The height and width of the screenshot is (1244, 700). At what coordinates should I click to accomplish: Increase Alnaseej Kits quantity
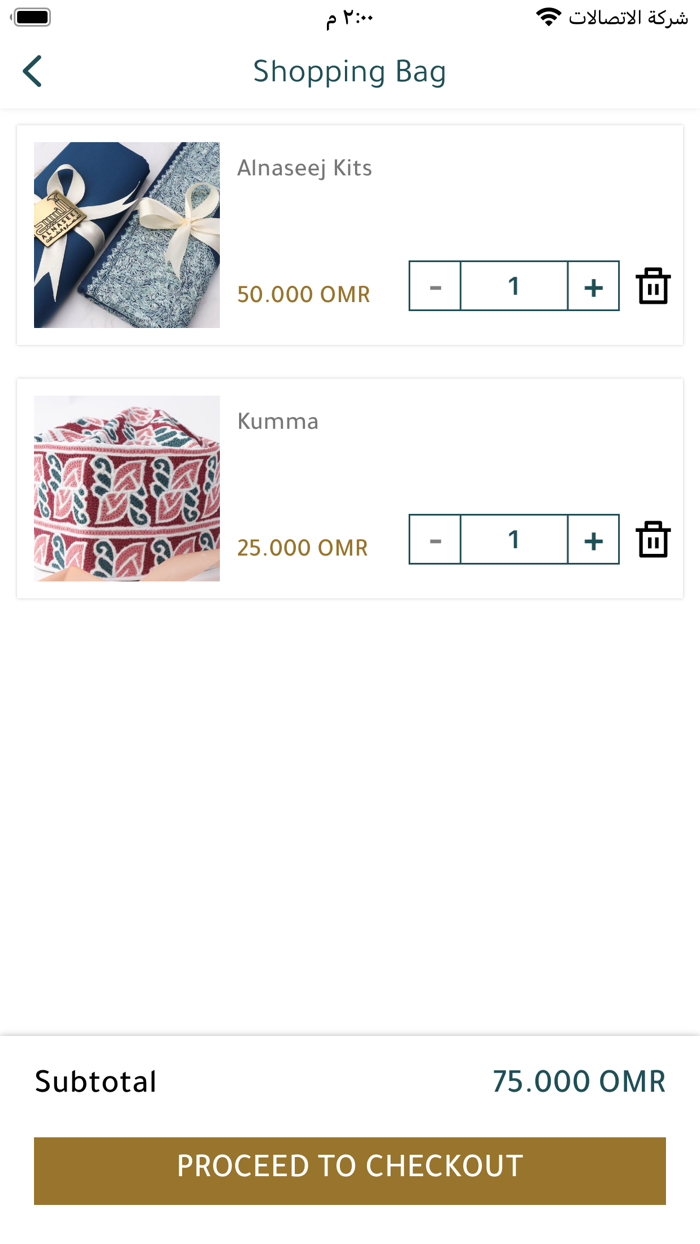[x=594, y=286]
